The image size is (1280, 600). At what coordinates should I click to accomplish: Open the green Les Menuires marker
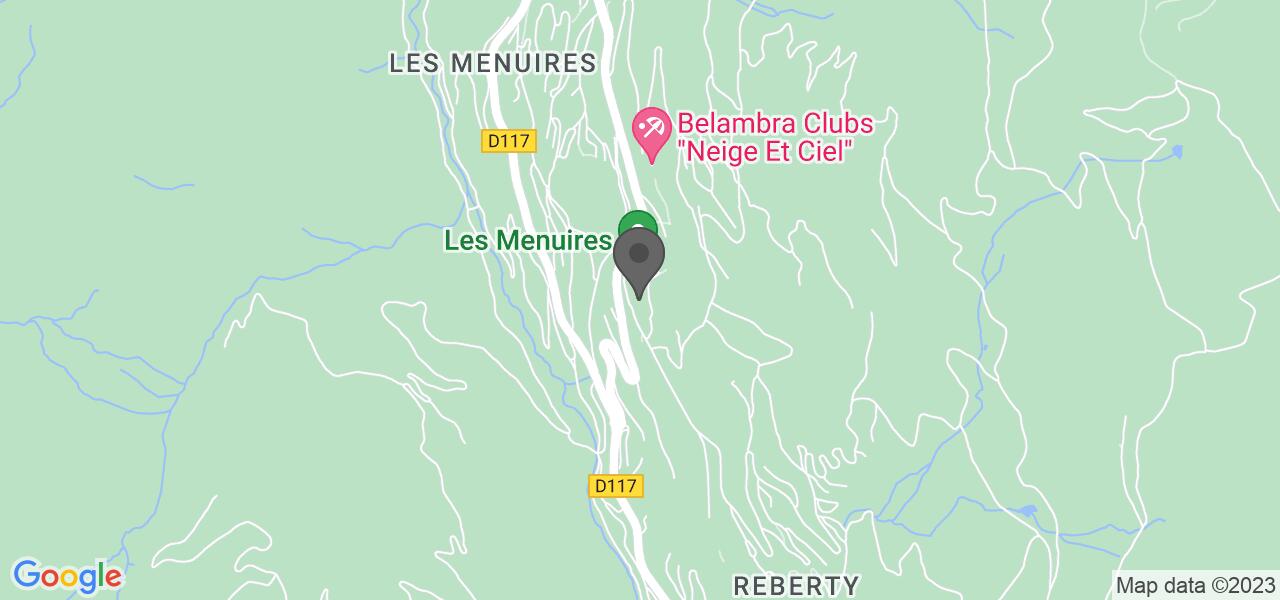[636, 221]
